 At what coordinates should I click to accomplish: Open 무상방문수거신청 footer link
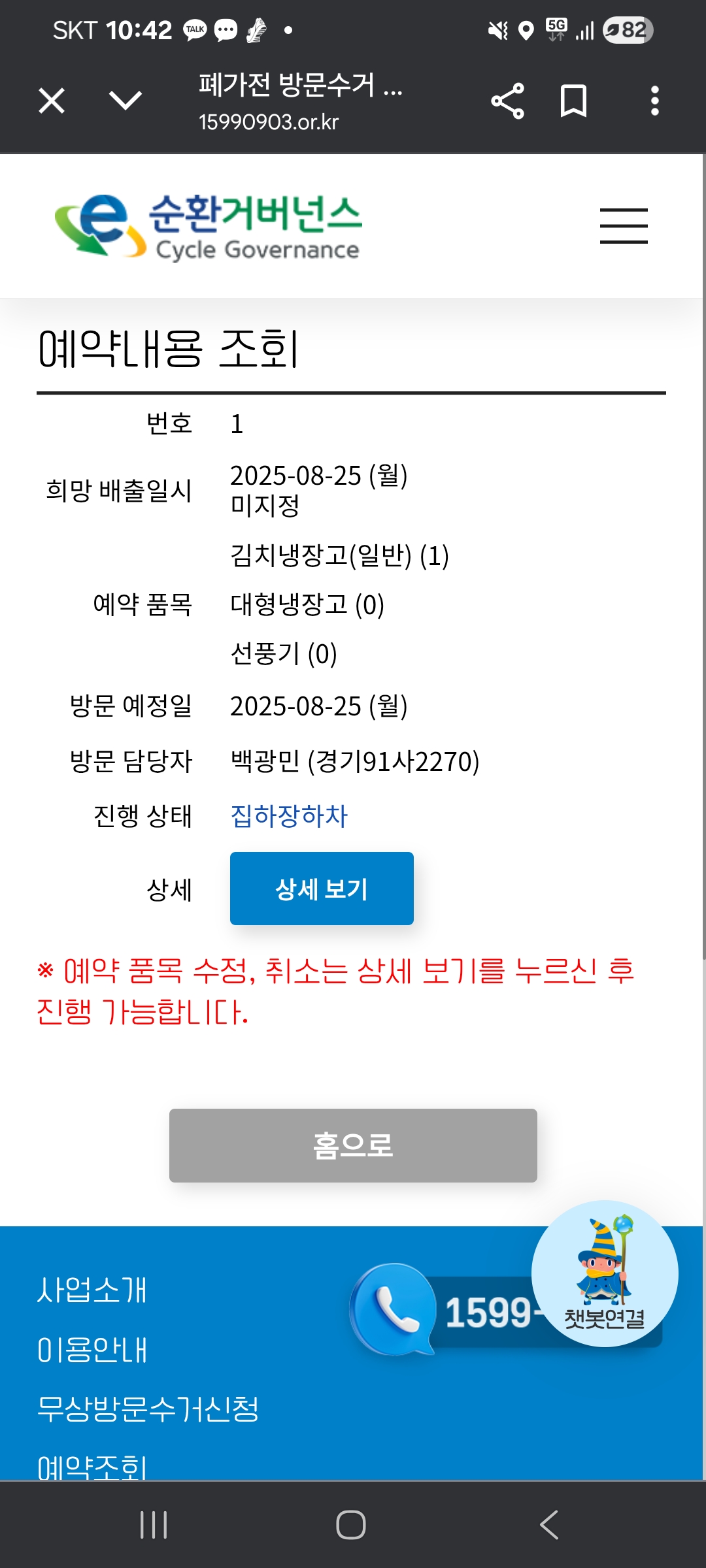tap(148, 1409)
